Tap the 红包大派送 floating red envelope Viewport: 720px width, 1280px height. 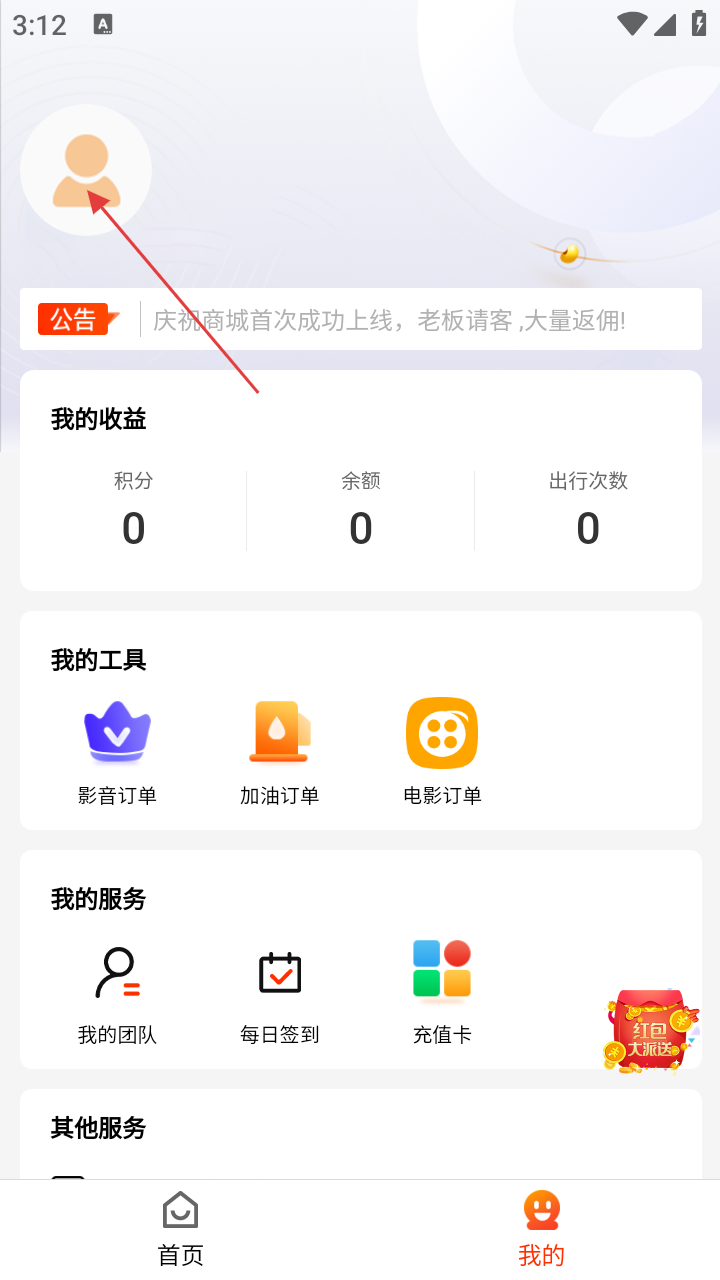pyautogui.click(x=651, y=1032)
